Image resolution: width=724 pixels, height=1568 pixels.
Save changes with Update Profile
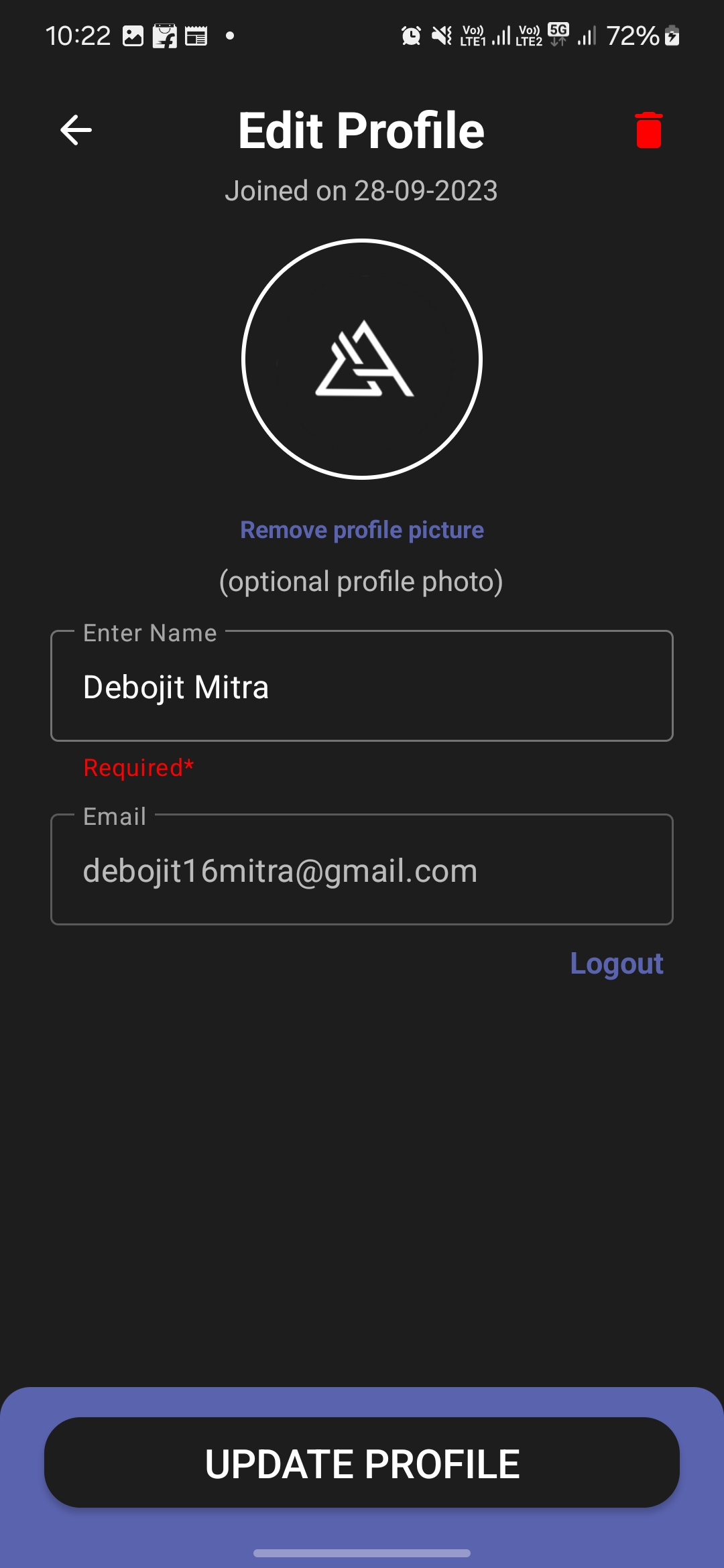pos(362,1463)
